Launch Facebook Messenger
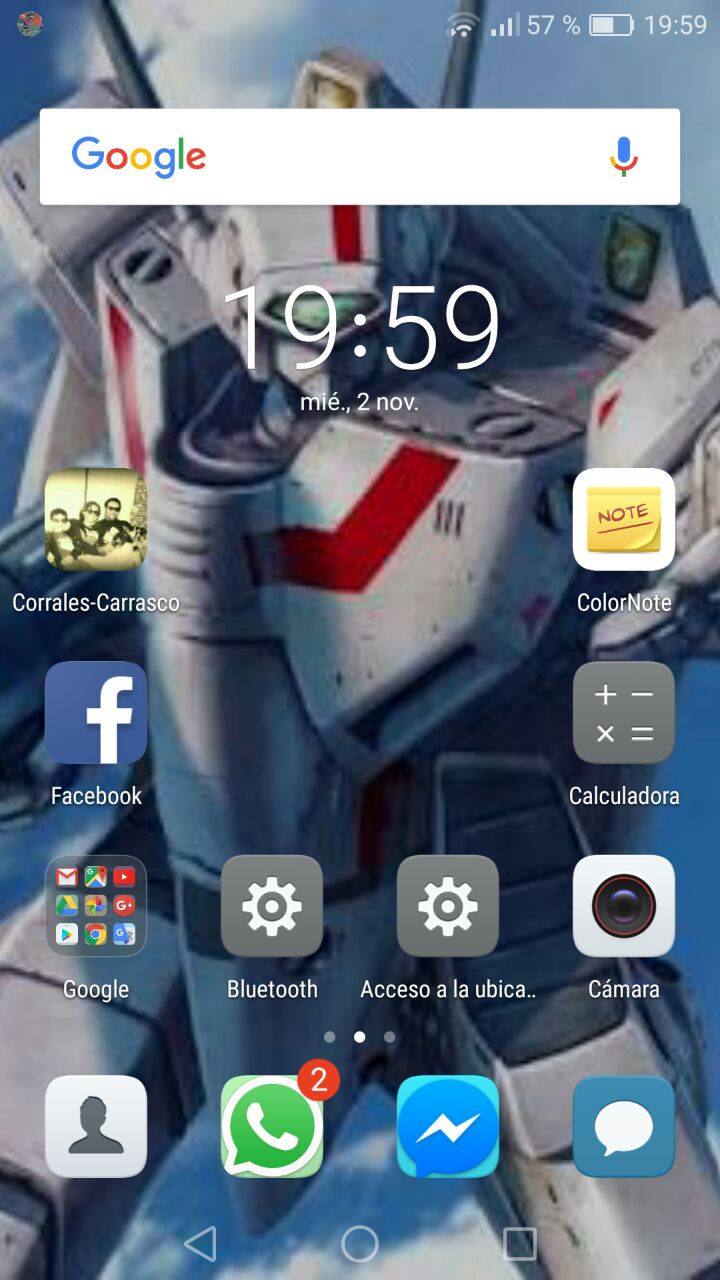Viewport: 720px width, 1280px height. 448,1126
